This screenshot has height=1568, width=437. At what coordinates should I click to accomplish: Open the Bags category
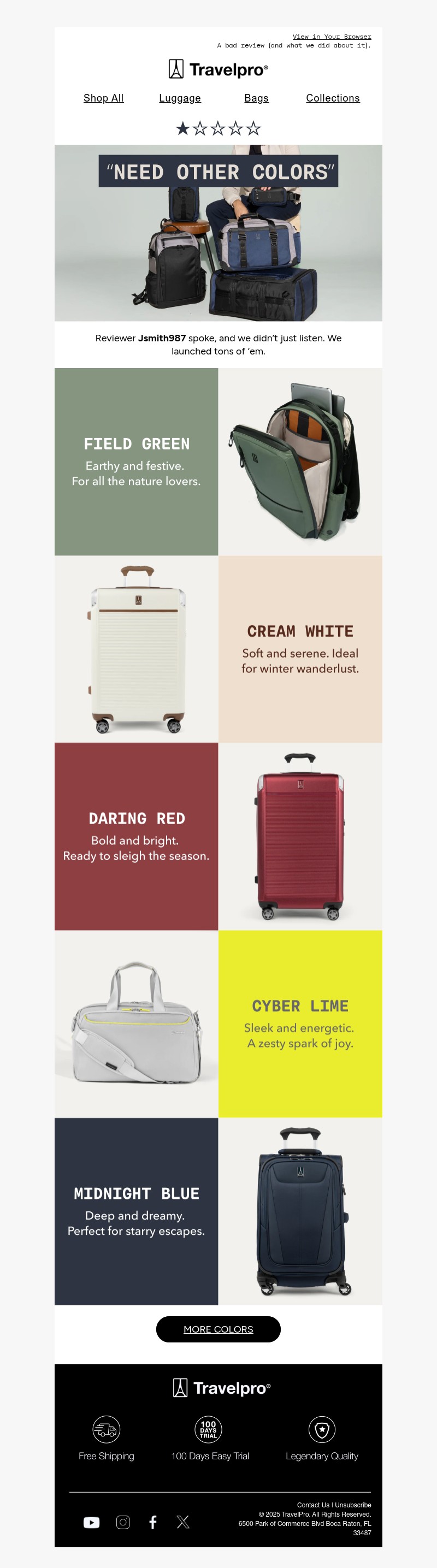(256, 98)
